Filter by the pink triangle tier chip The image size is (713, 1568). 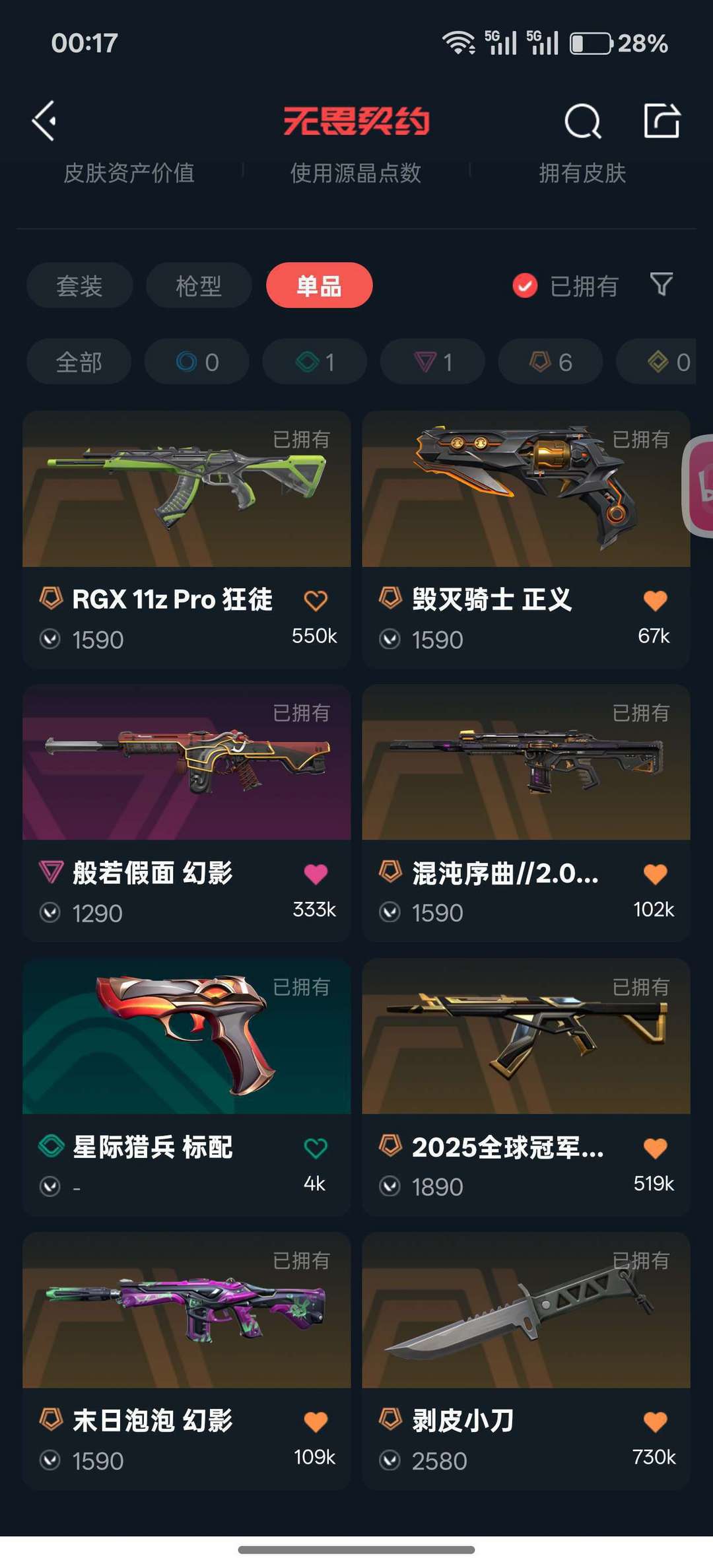[x=432, y=362]
